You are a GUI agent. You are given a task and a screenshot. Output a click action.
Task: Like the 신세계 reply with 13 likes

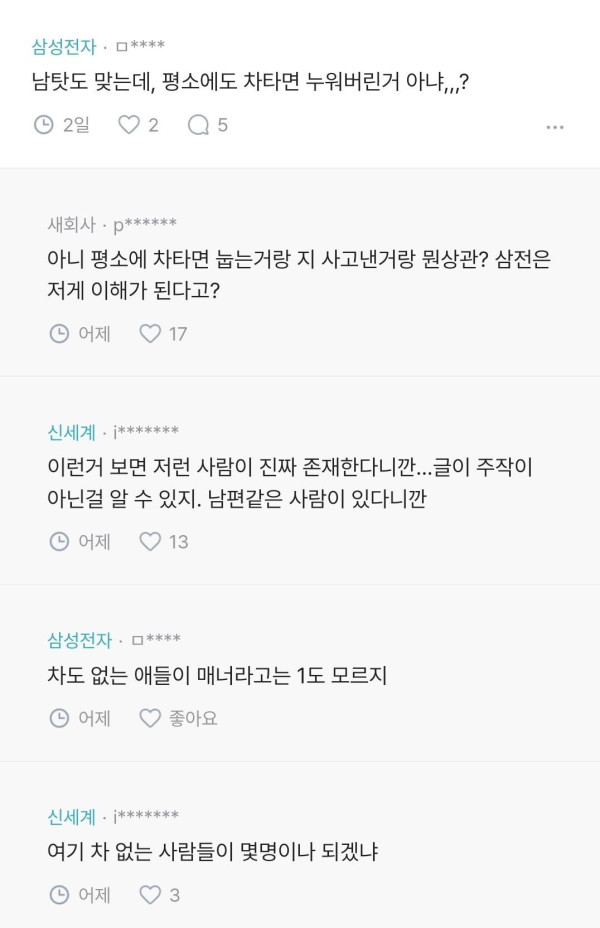[x=150, y=542]
